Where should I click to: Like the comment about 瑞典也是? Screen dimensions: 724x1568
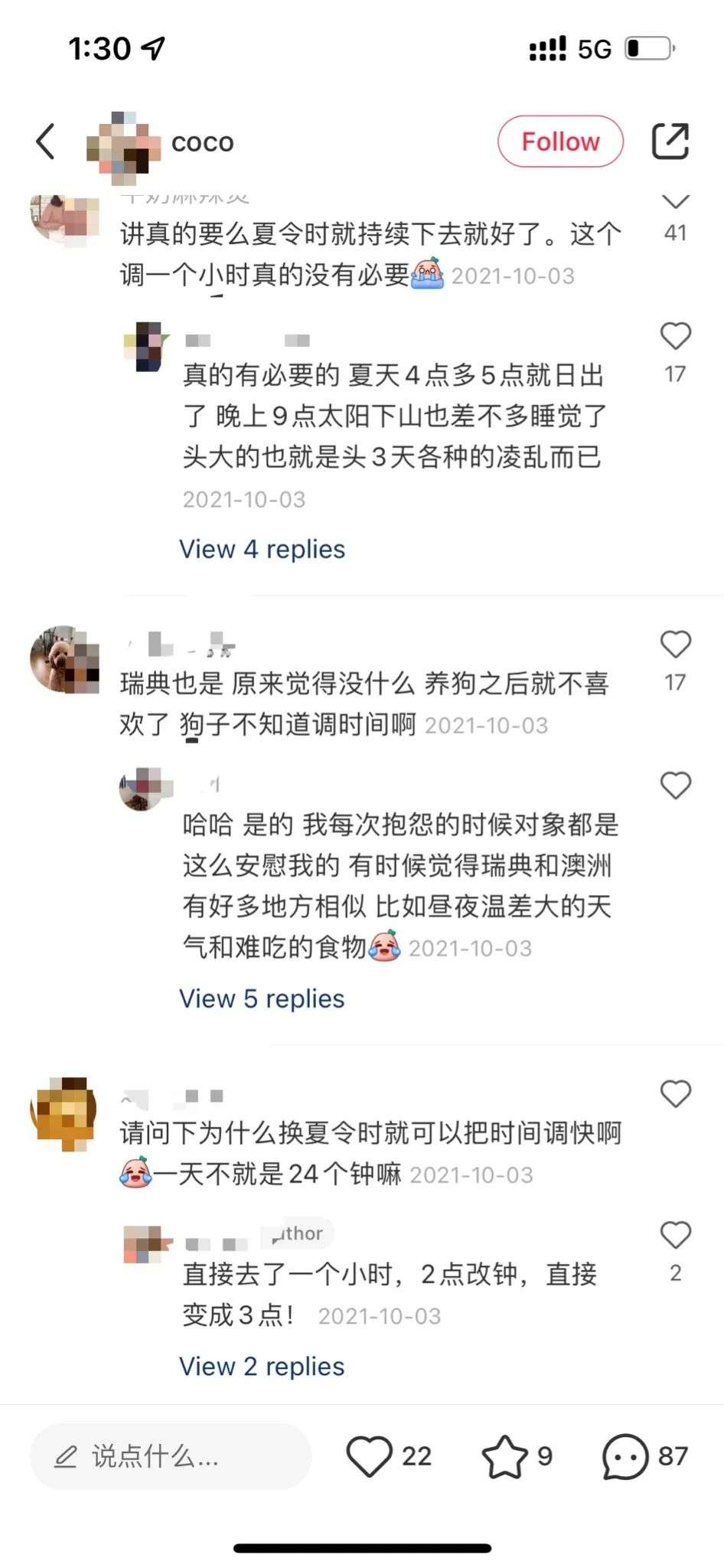point(675,645)
